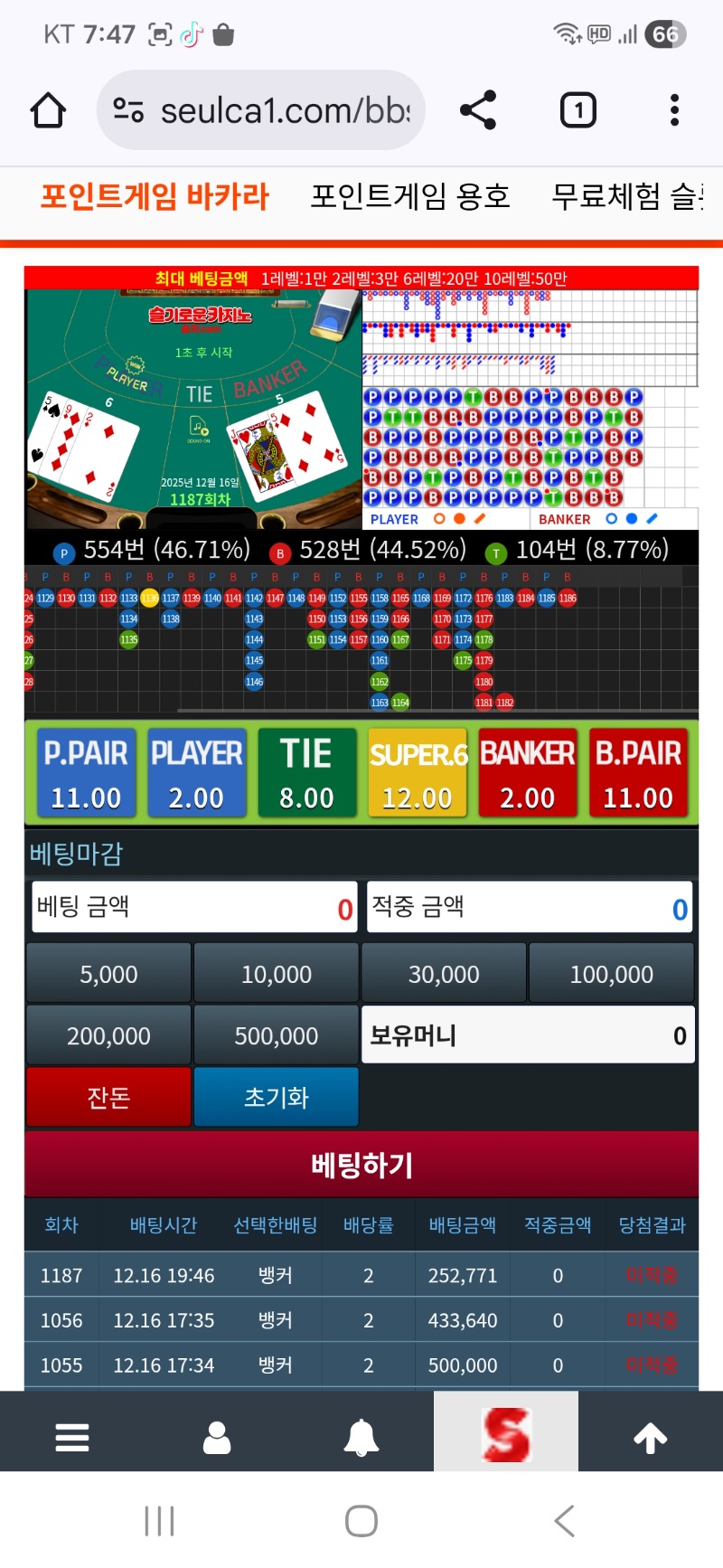Image resolution: width=723 pixels, height=1568 pixels.
Task: Add 500,000 to the bet amount
Action: [x=276, y=1035]
